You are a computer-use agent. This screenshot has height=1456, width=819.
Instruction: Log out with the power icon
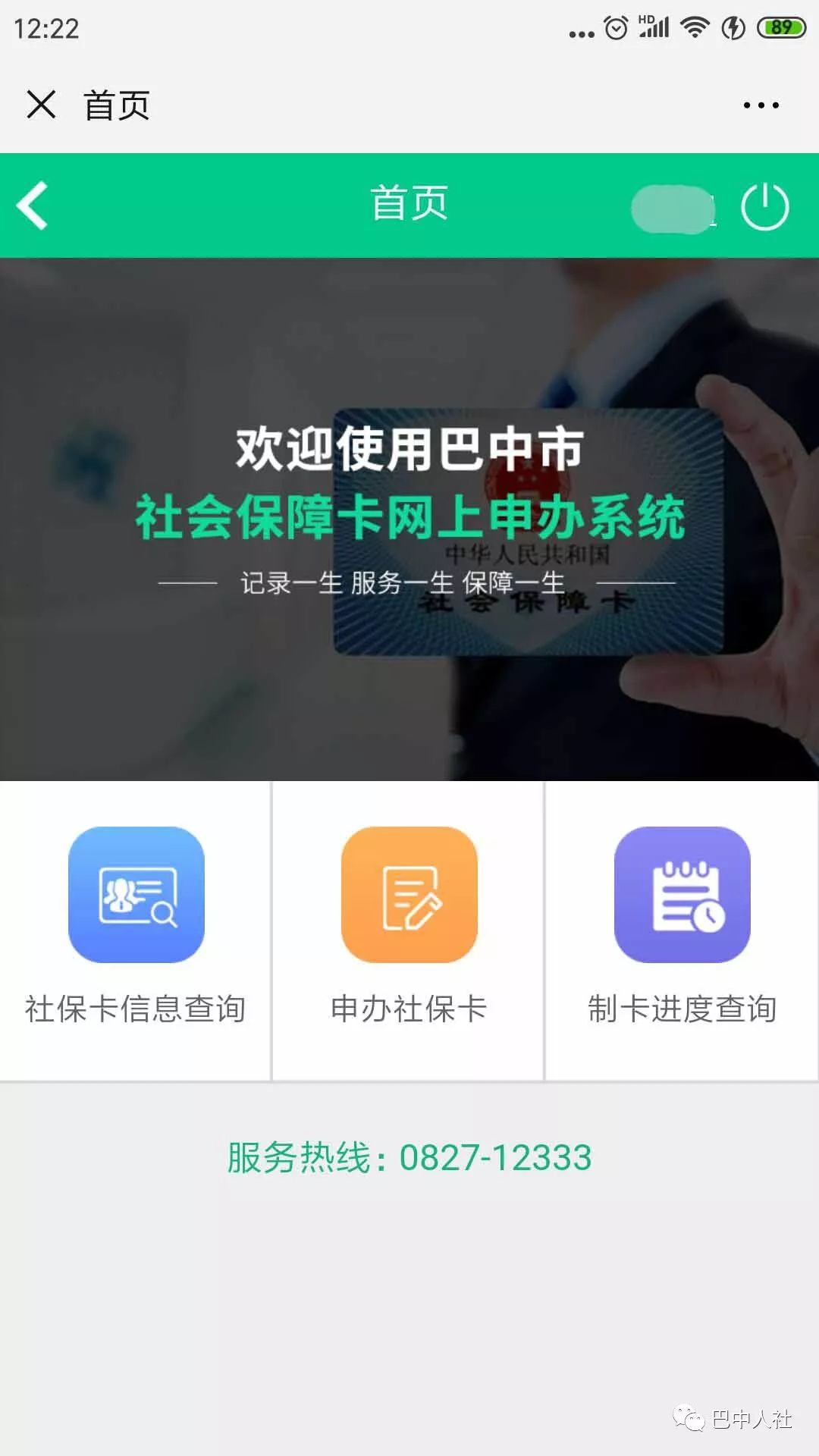click(764, 206)
